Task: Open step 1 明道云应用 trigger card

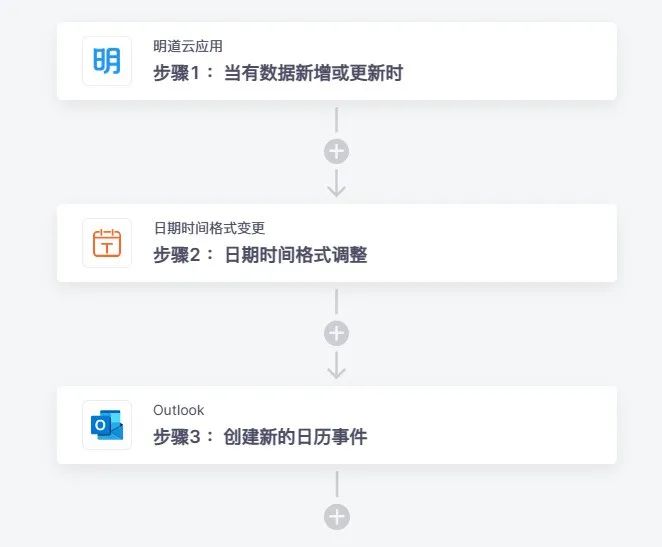Action: pos(336,61)
